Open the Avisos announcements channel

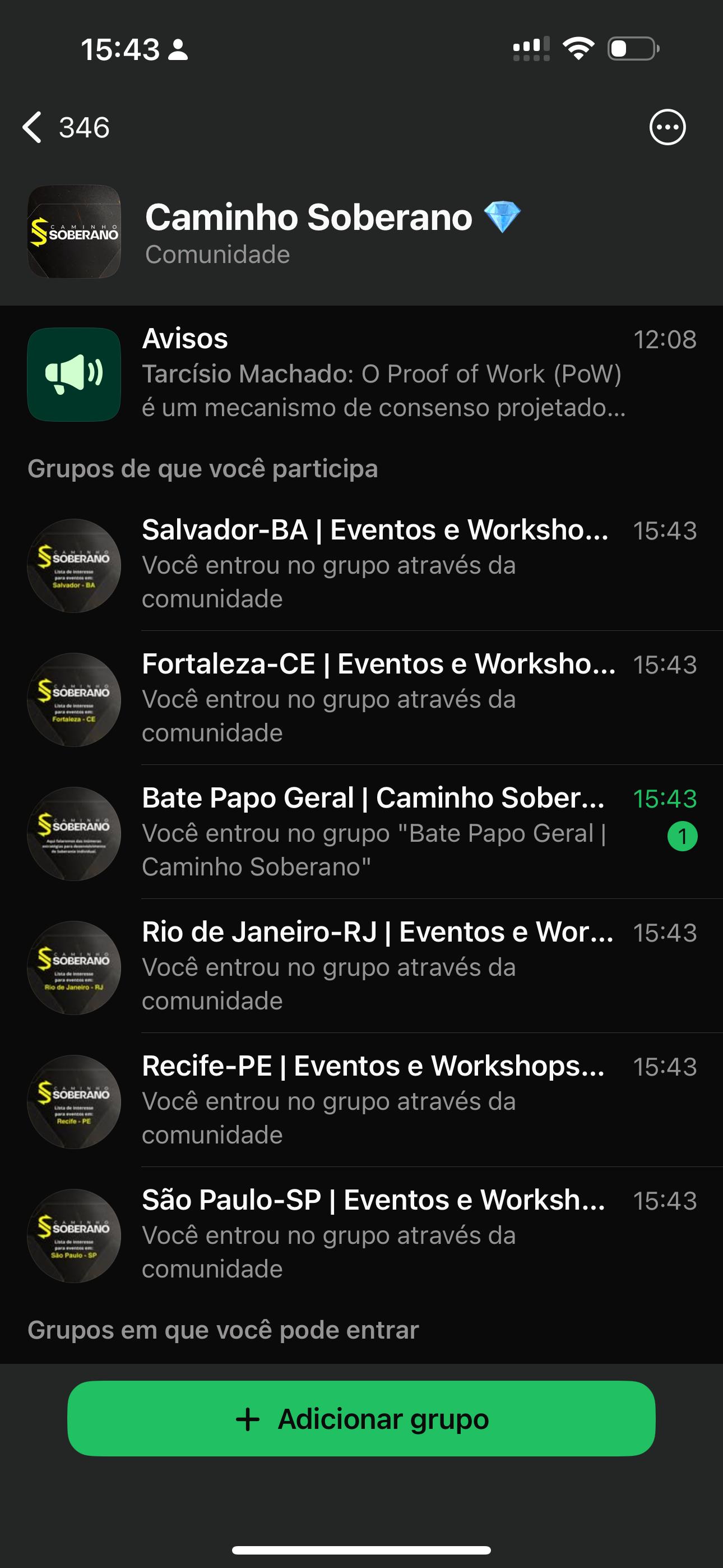[x=361, y=373]
